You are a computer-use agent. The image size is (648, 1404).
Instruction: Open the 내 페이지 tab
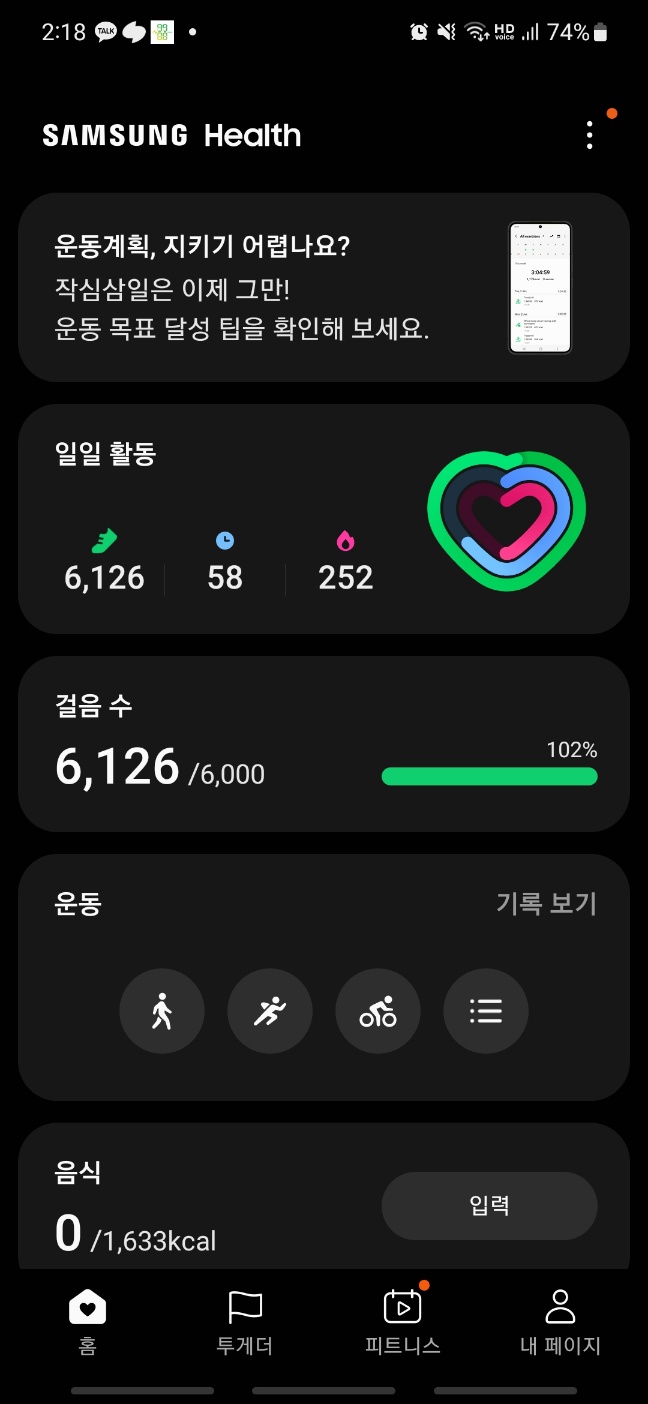pyautogui.click(x=560, y=1321)
